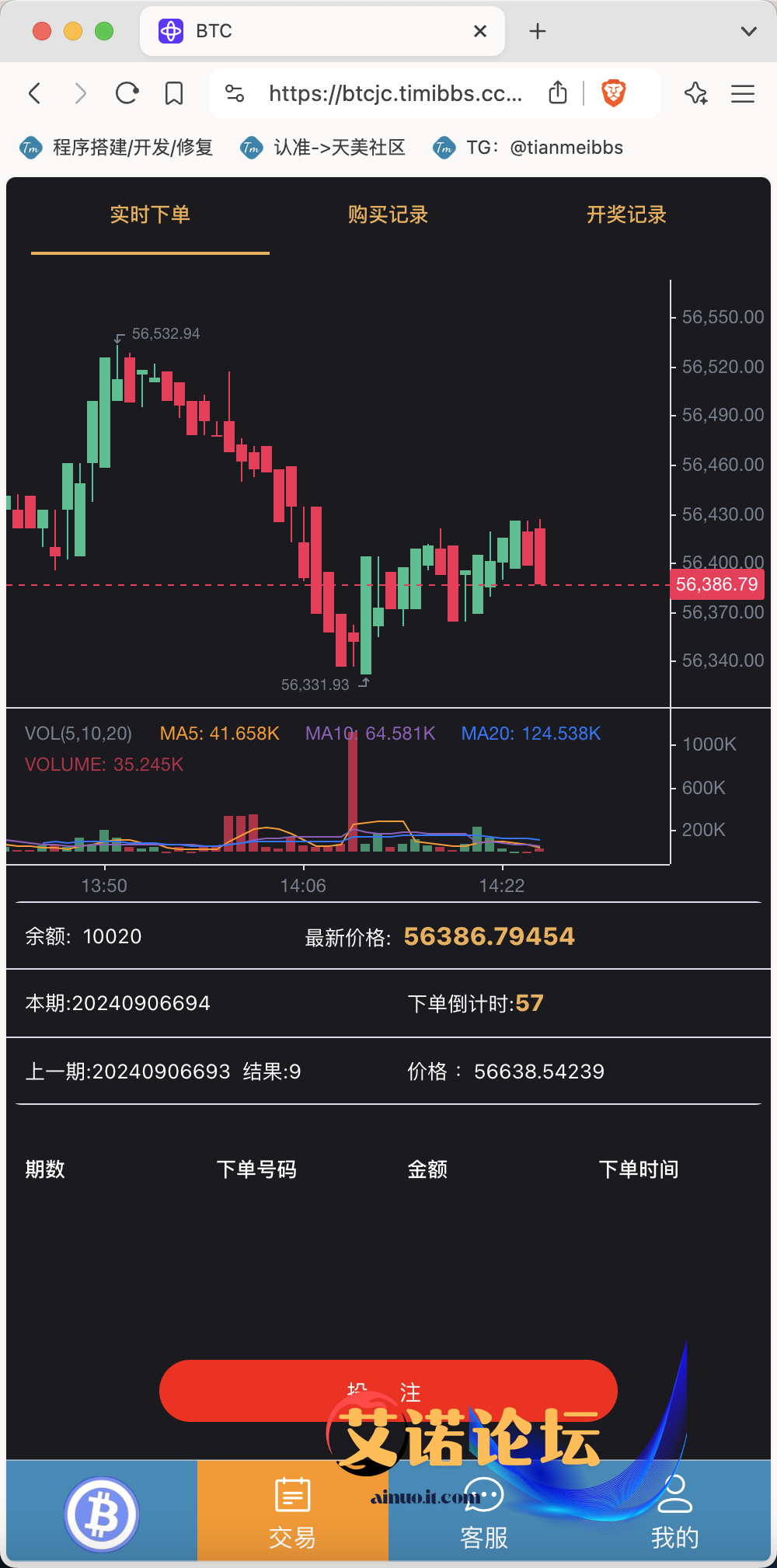Open a new browser tab
Screen dimensions: 777x1568
(538, 31)
